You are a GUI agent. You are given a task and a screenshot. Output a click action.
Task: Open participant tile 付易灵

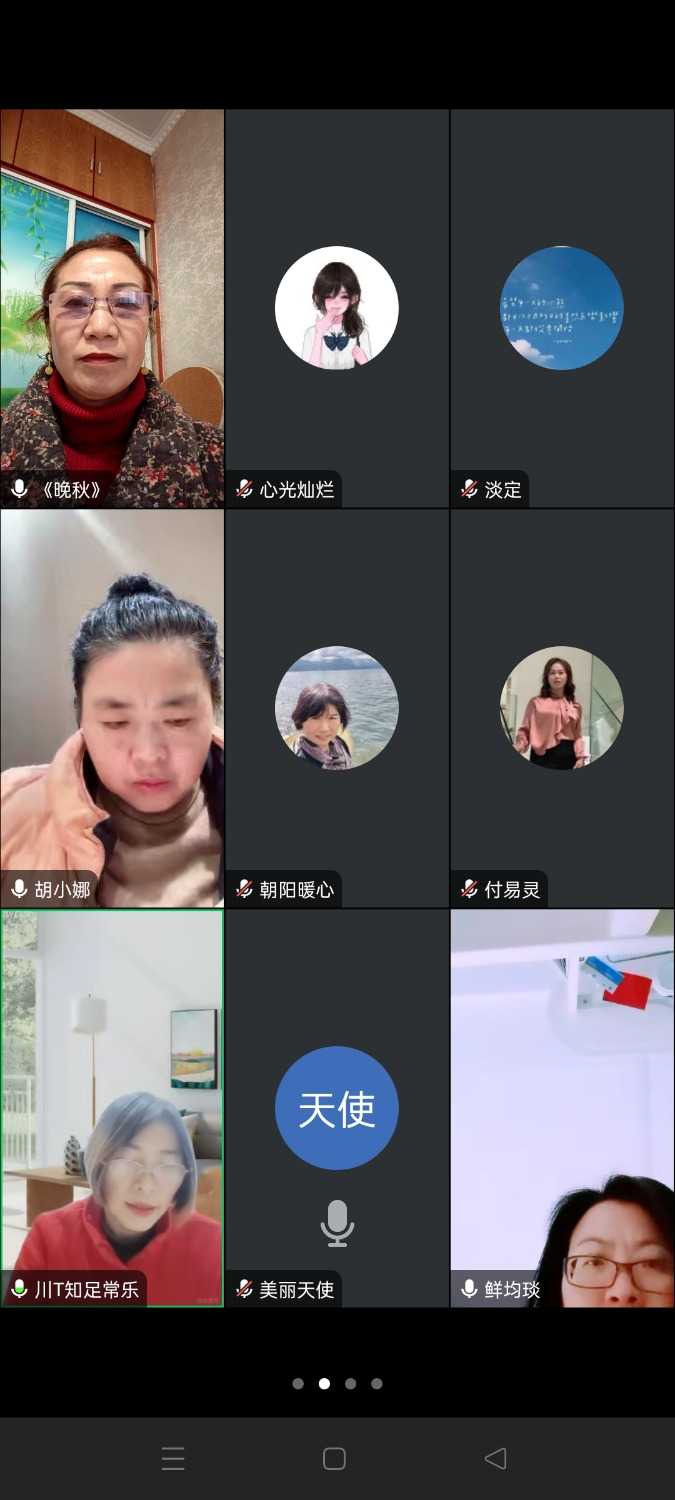(x=562, y=708)
